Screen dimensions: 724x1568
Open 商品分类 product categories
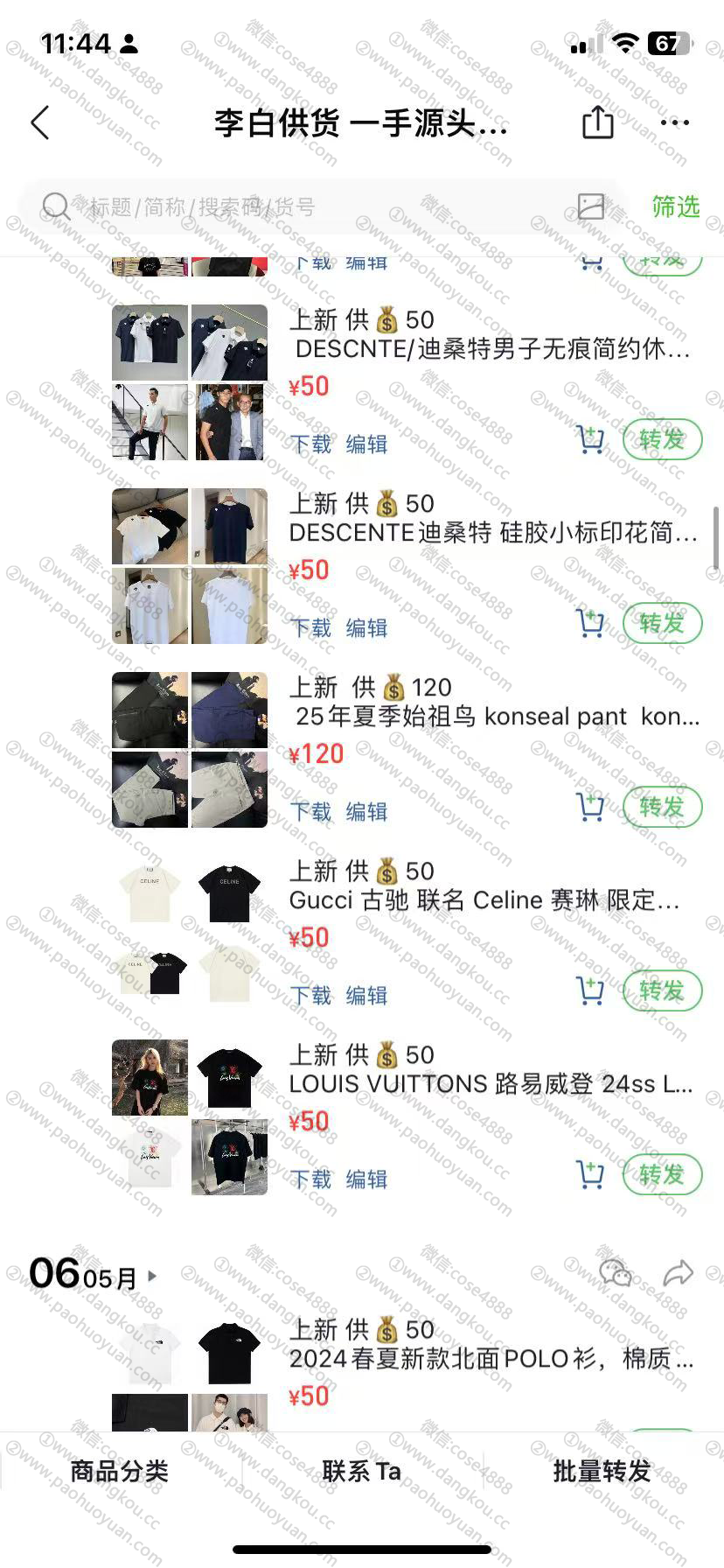[120, 1472]
